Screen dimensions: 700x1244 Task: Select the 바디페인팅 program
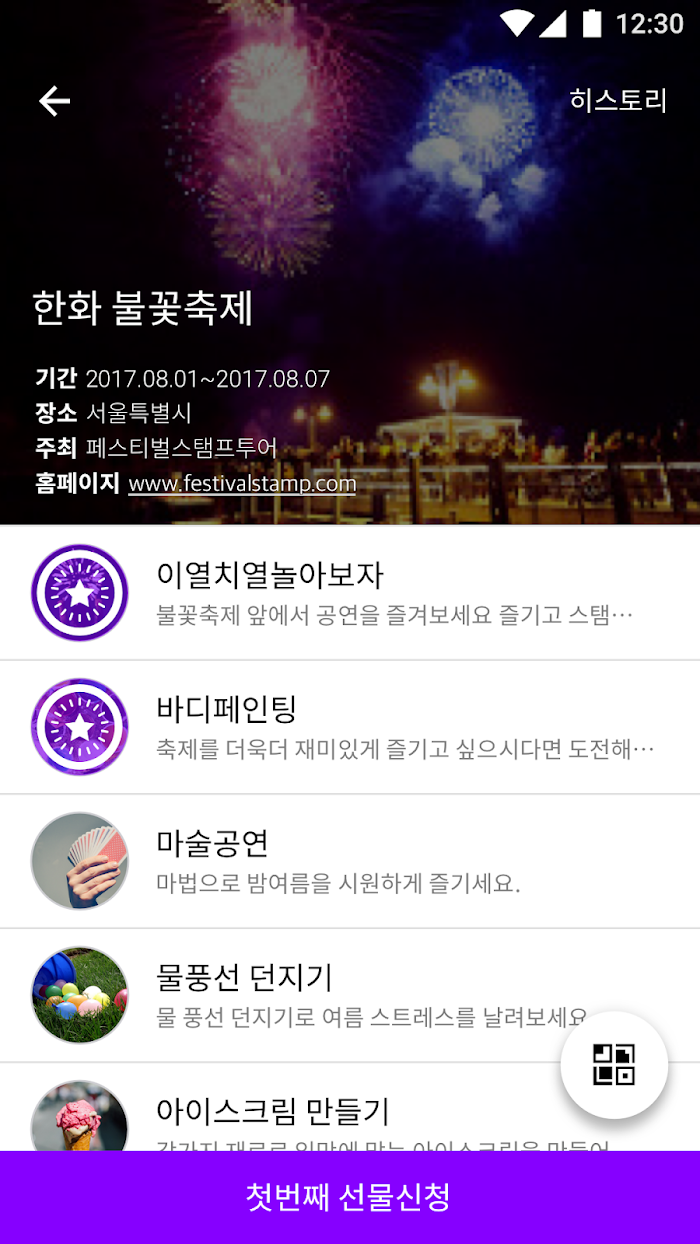point(350,727)
